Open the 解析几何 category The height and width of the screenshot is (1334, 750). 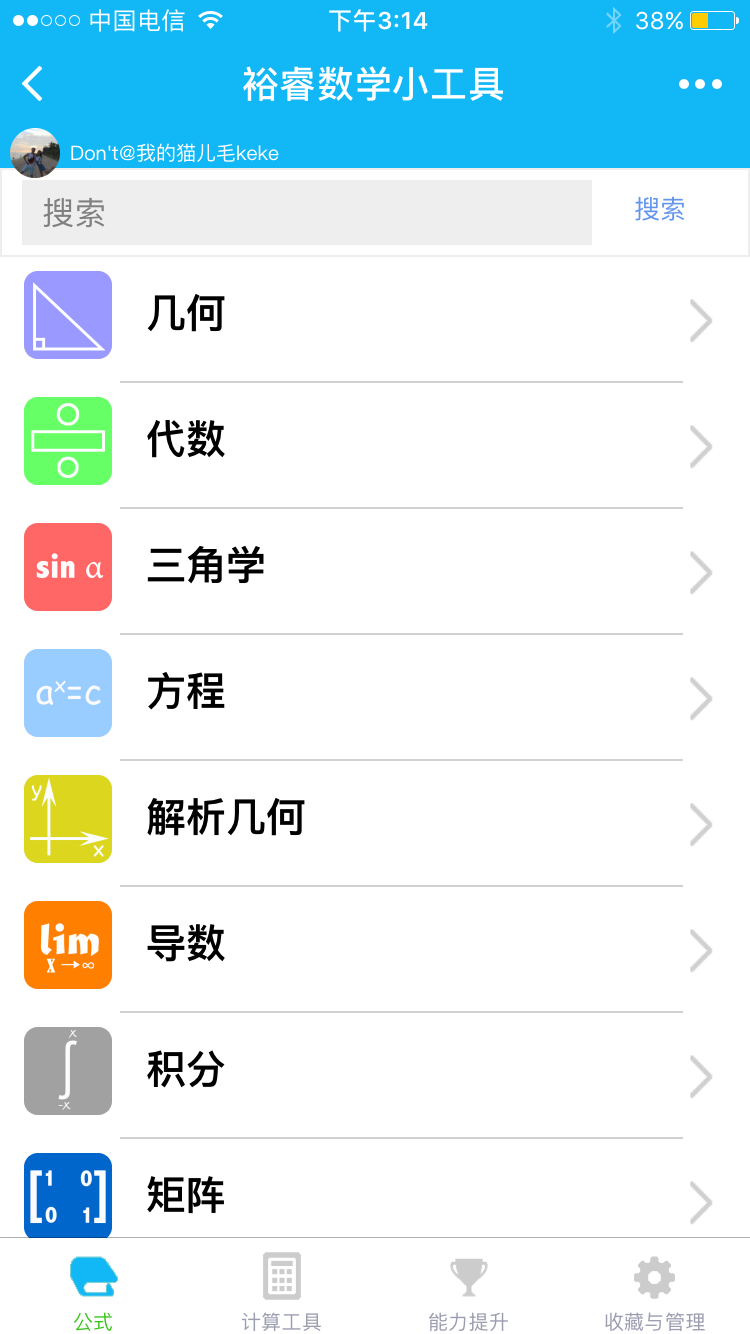tap(375, 820)
